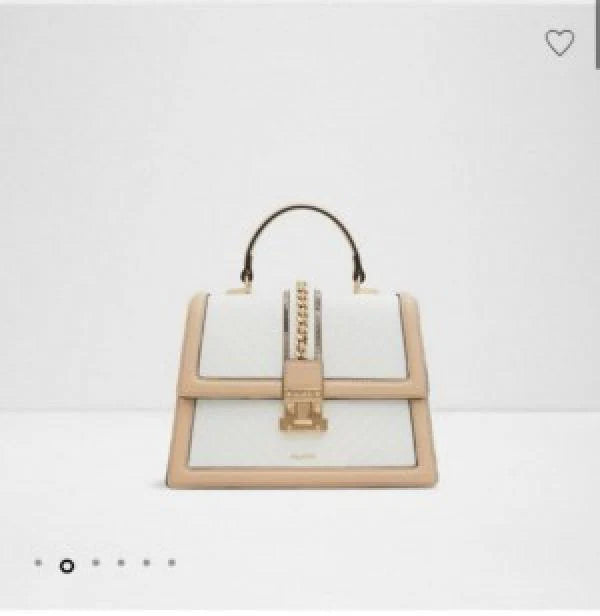
Task: Jump to the first photo indicator dot
Action: pos(38,563)
